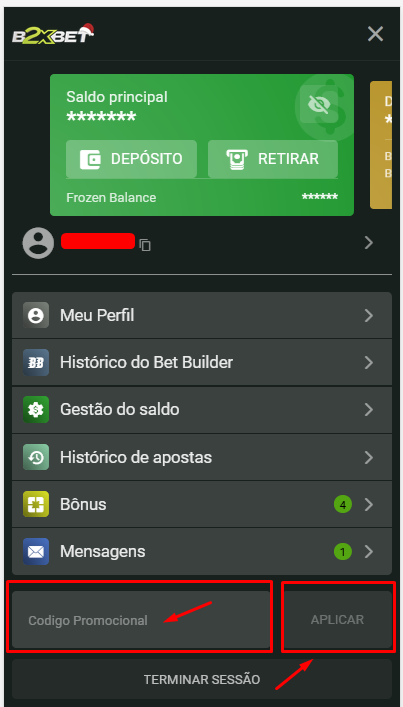
Task: Tap the Retirar button
Action: tap(273, 159)
